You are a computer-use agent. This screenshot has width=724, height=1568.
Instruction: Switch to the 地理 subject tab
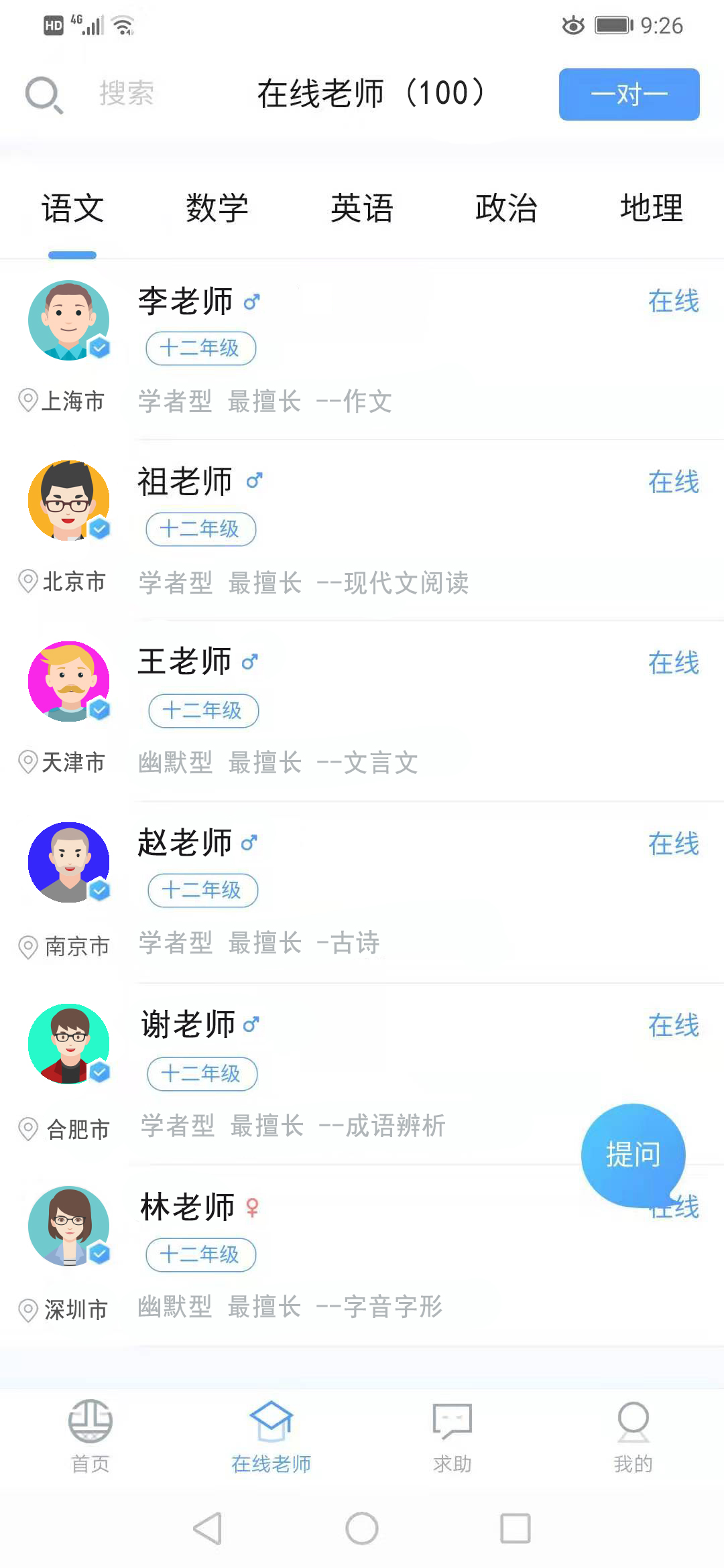point(651,208)
